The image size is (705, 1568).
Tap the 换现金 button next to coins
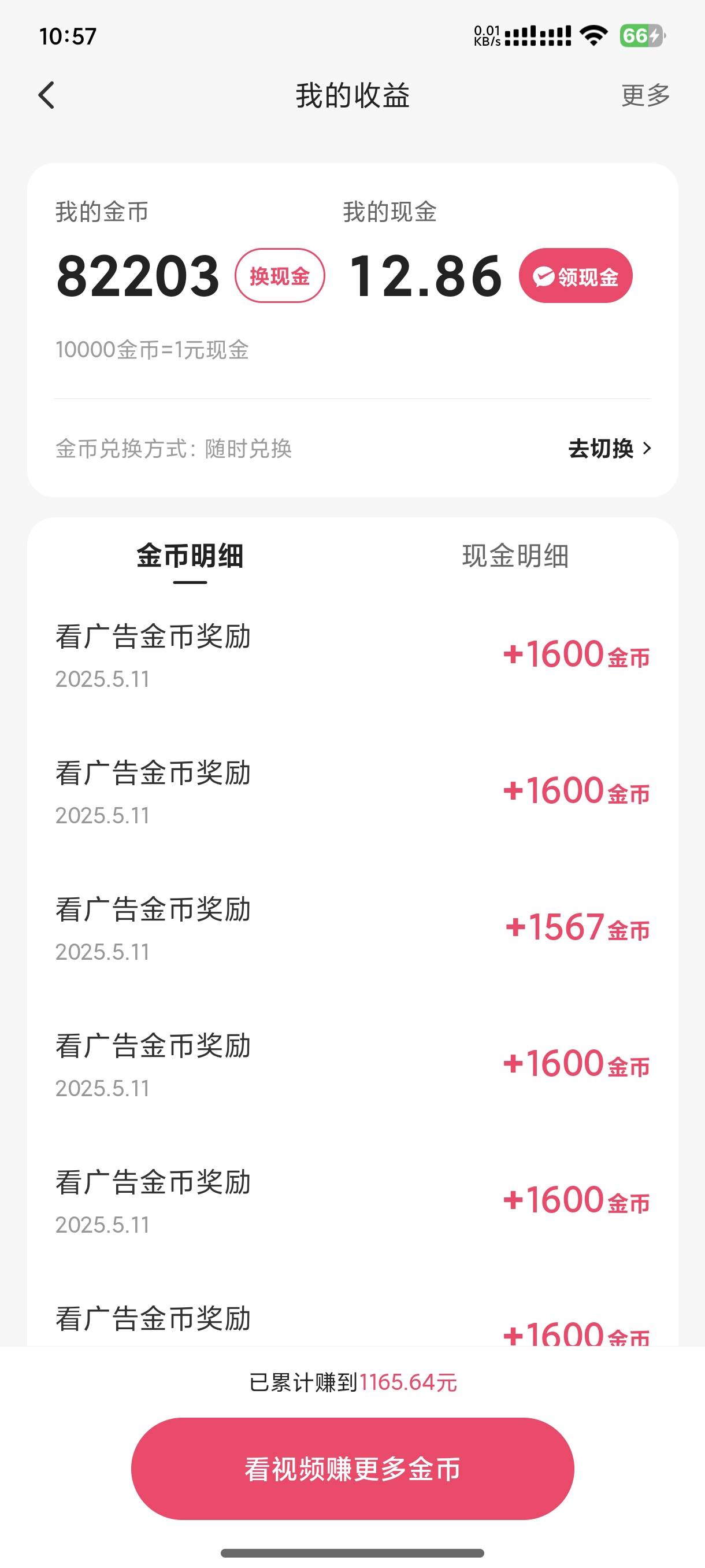pos(280,276)
